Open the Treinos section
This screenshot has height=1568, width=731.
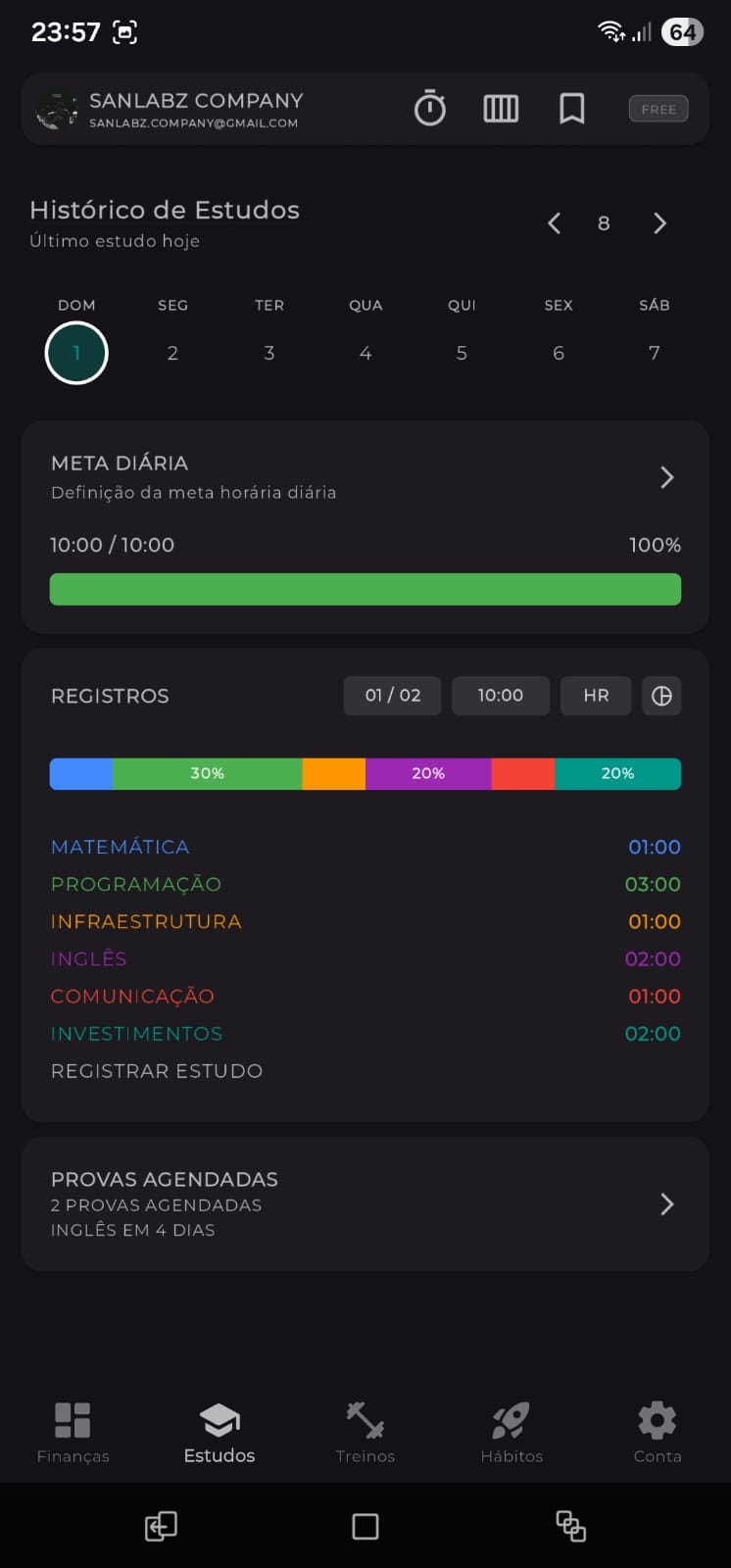coord(365,1433)
